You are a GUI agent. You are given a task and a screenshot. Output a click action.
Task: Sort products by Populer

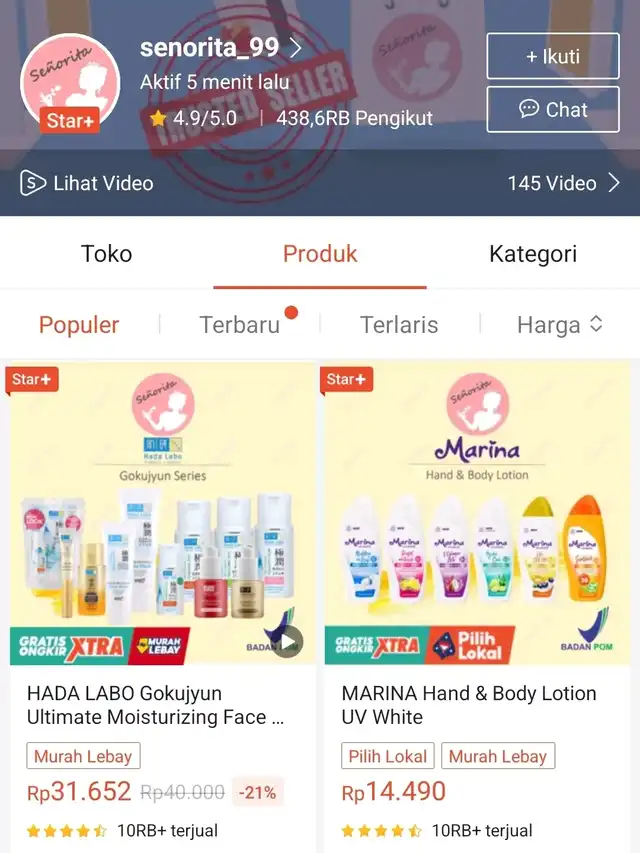[79, 325]
